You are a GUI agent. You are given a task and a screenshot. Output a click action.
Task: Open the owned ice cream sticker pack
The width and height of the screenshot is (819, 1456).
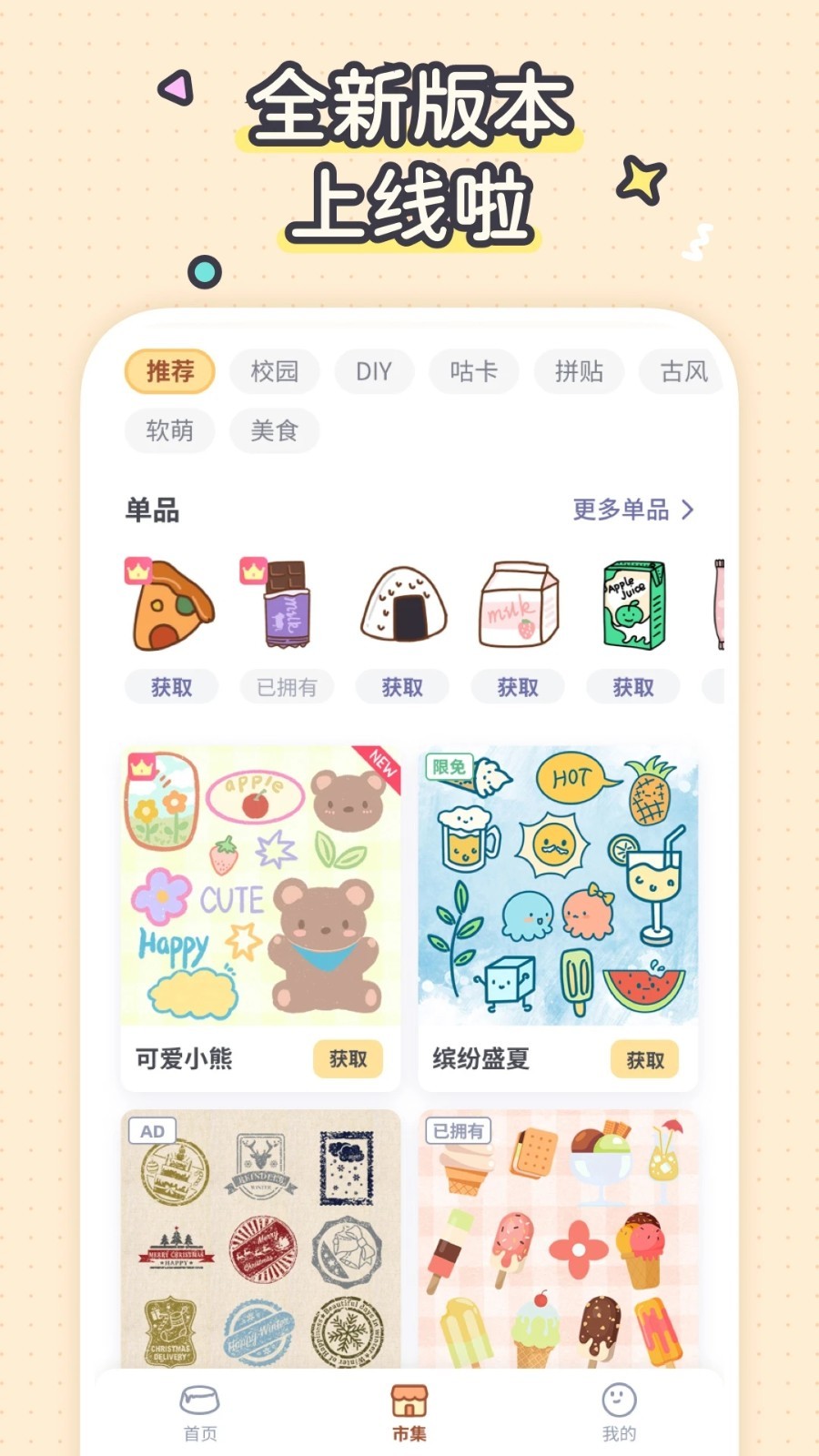click(555, 1247)
